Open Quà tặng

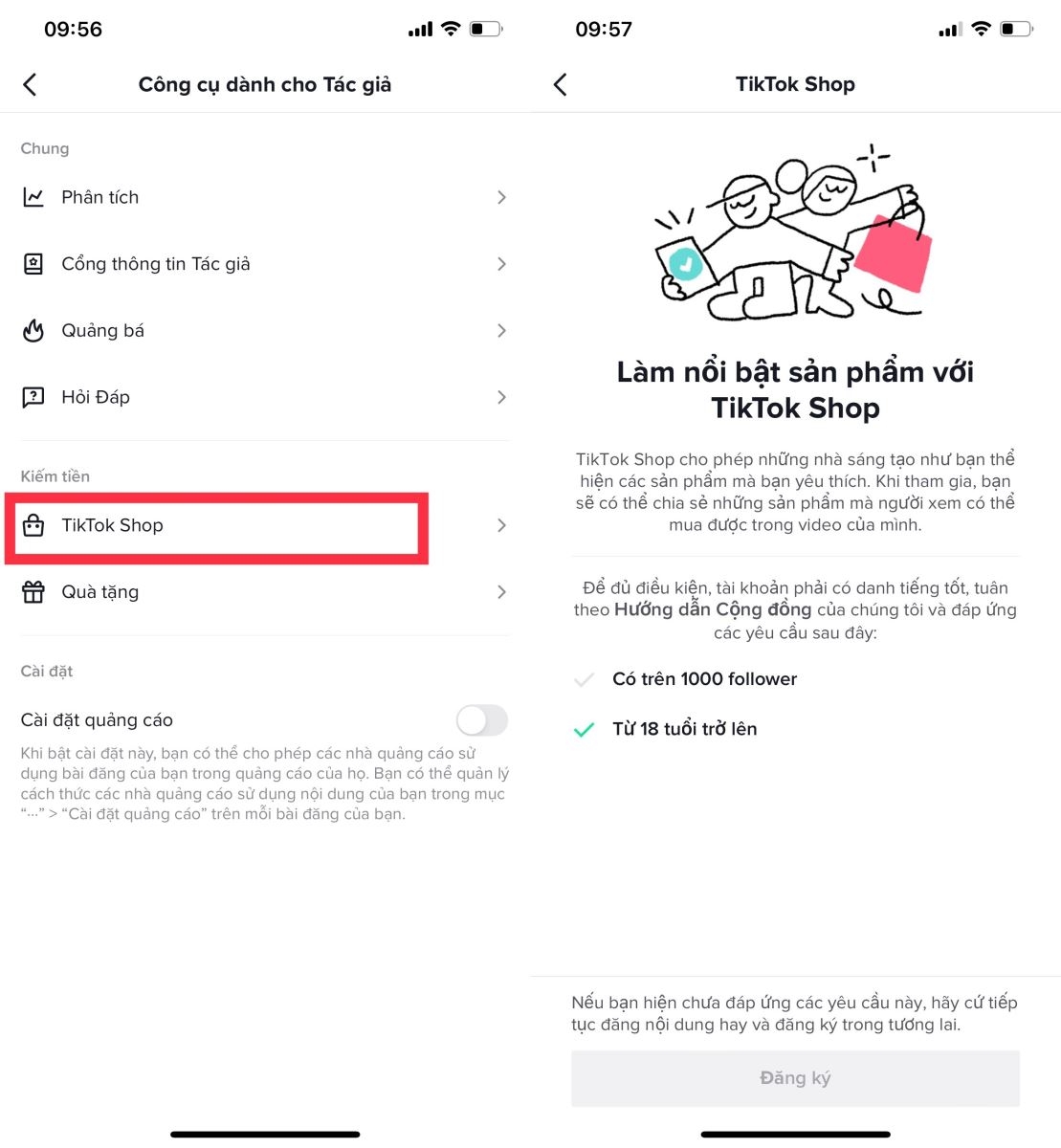pos(263,592)
